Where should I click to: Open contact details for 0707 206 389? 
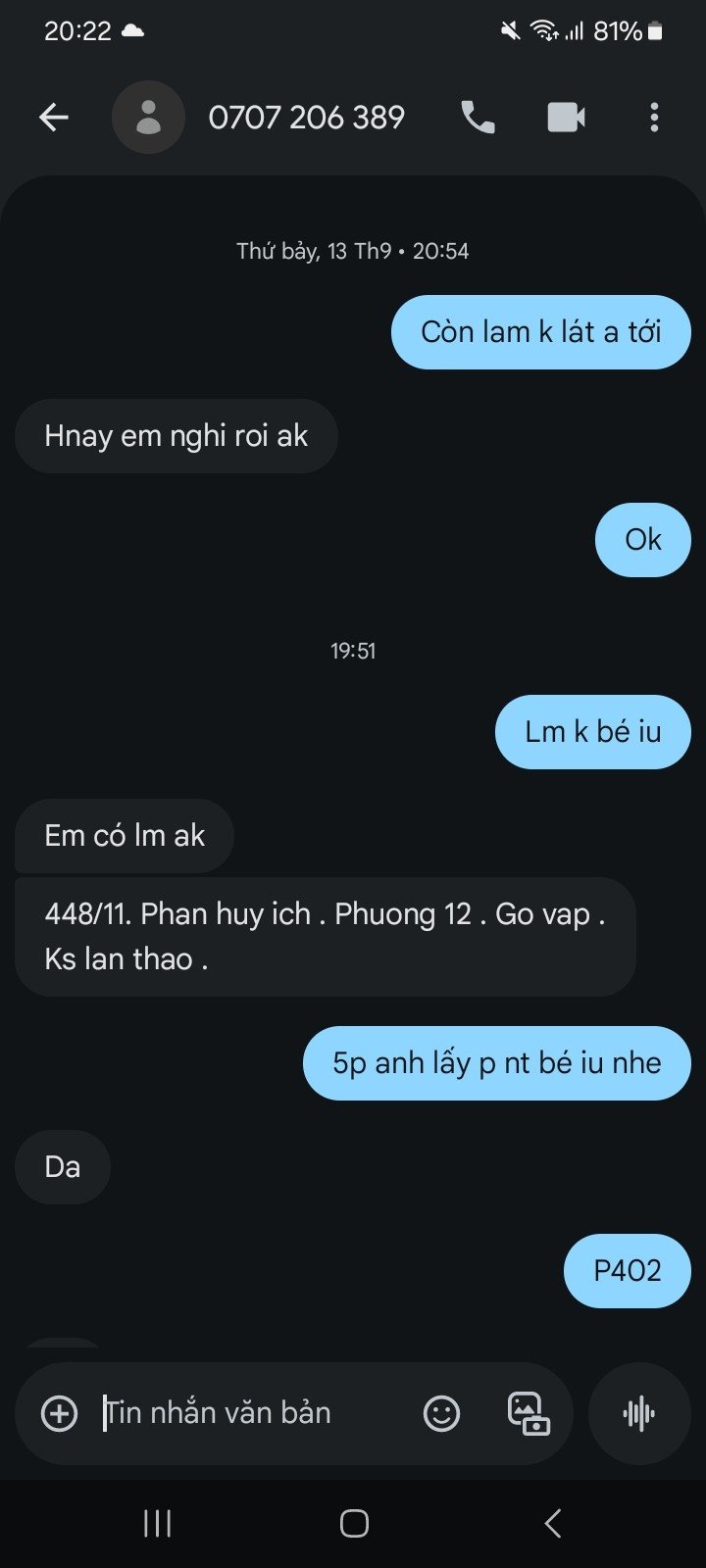(306, 119)
